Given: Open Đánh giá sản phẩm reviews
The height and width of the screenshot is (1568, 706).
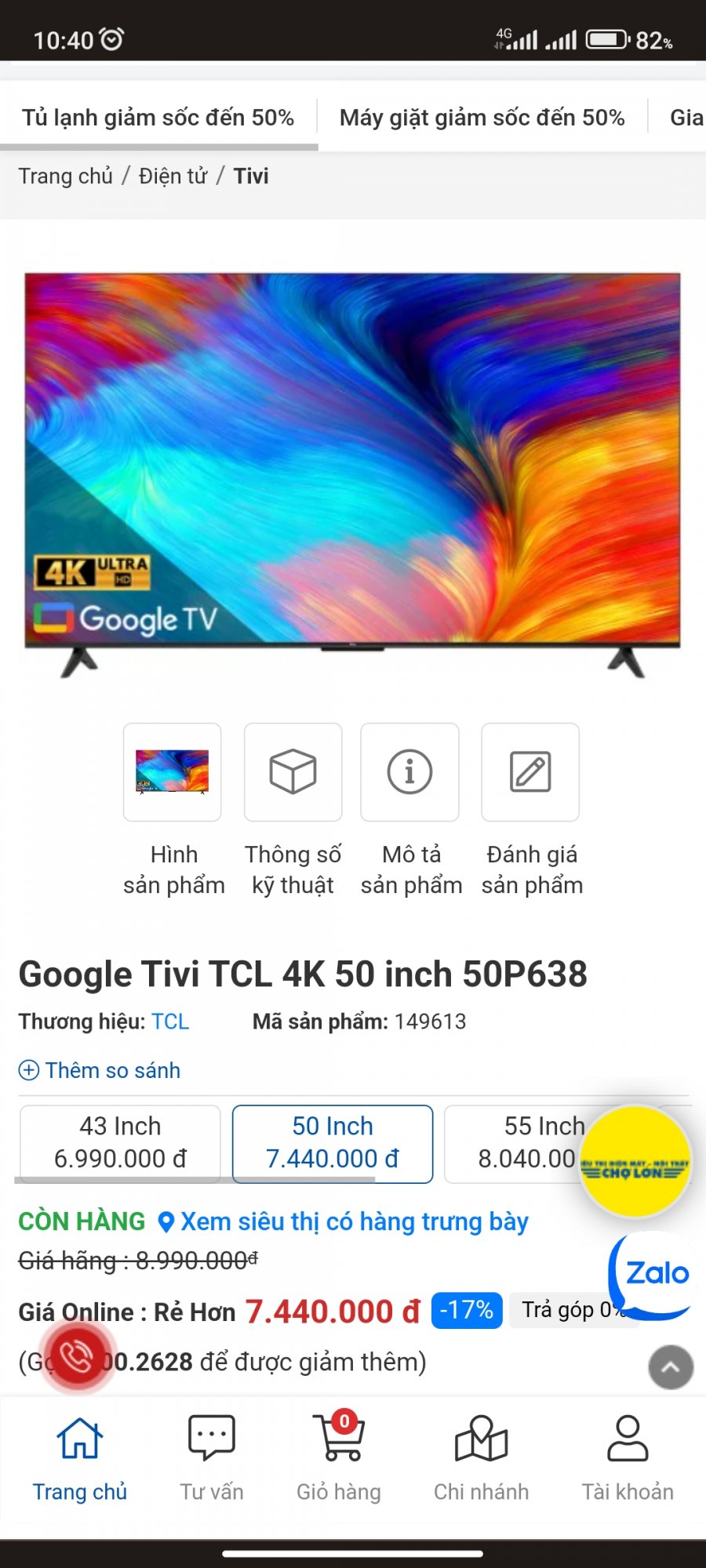Looking at the screenshot, I should 530,772.
